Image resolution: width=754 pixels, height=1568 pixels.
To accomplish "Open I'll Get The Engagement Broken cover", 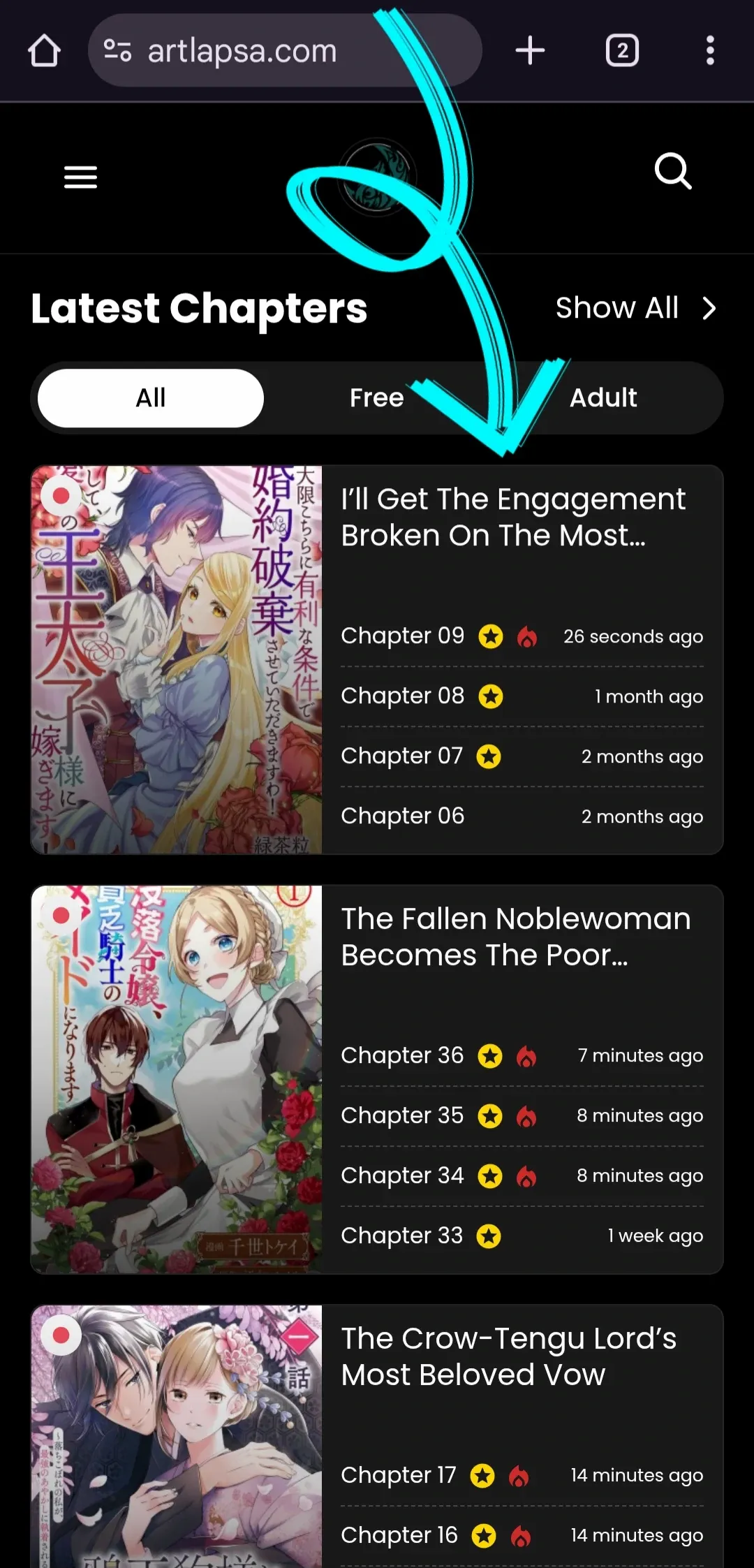I will coord(177,659).
